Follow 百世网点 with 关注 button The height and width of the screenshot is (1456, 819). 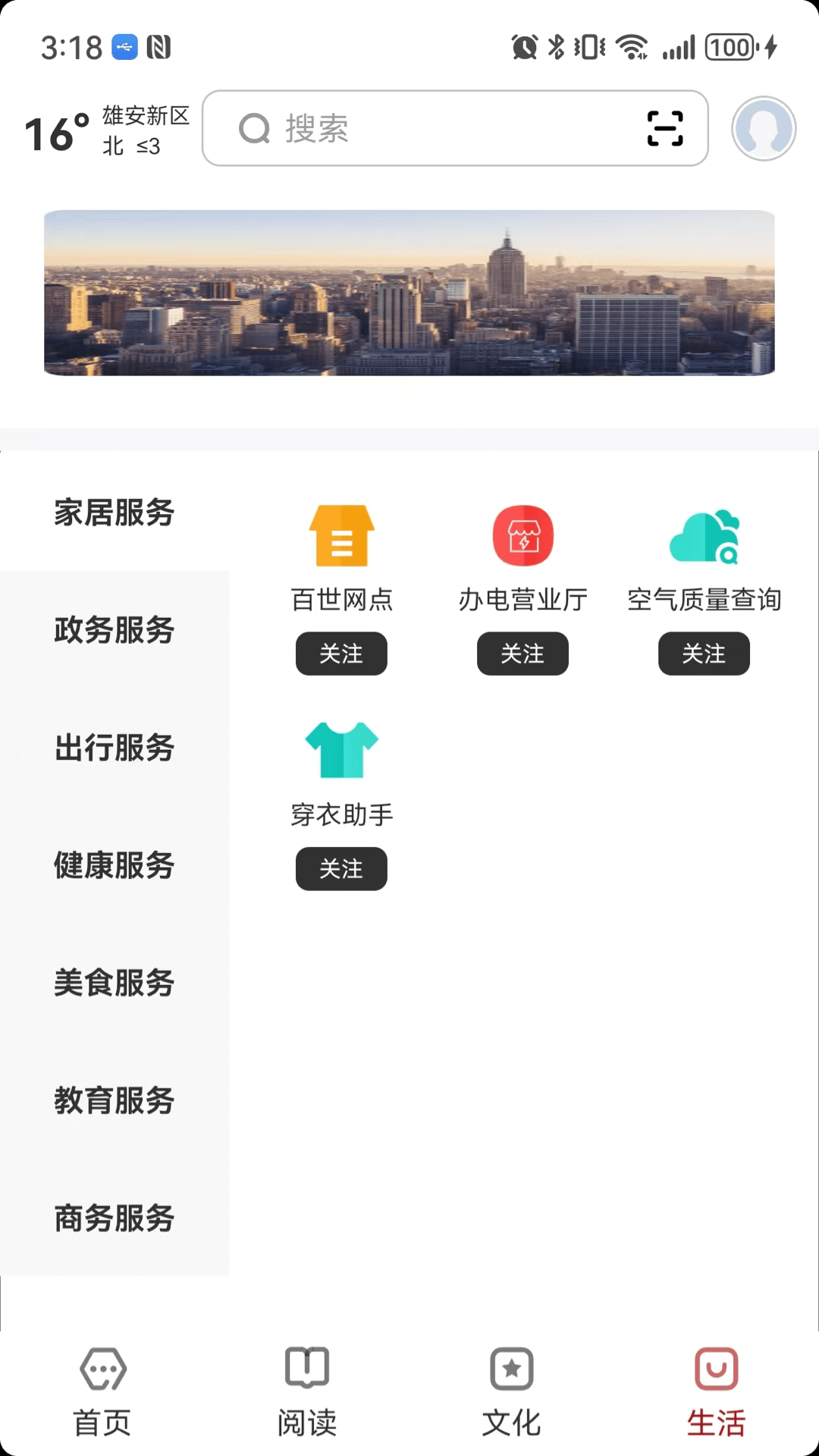(341, 654)
